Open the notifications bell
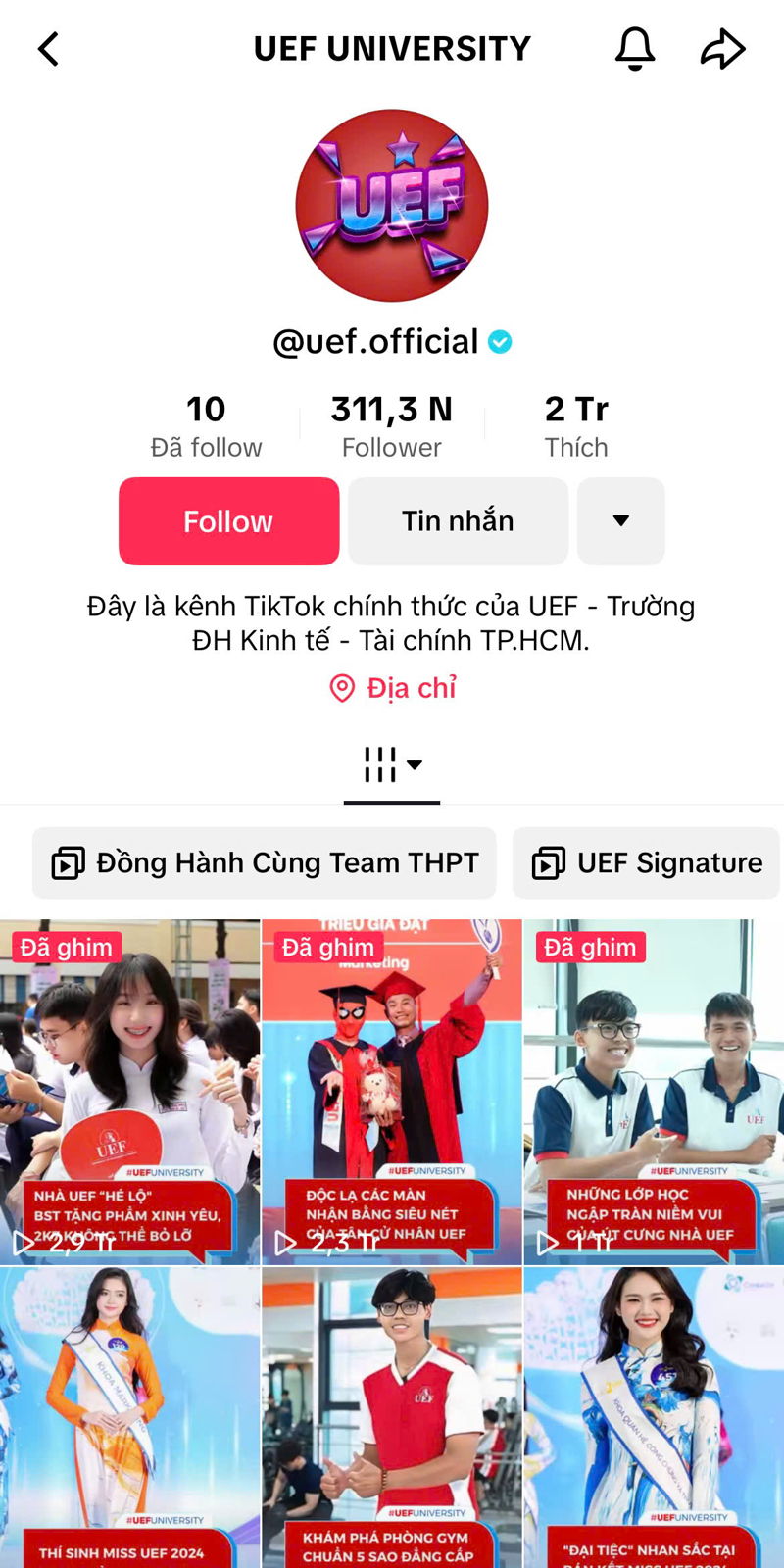 (x=634, y=49)
